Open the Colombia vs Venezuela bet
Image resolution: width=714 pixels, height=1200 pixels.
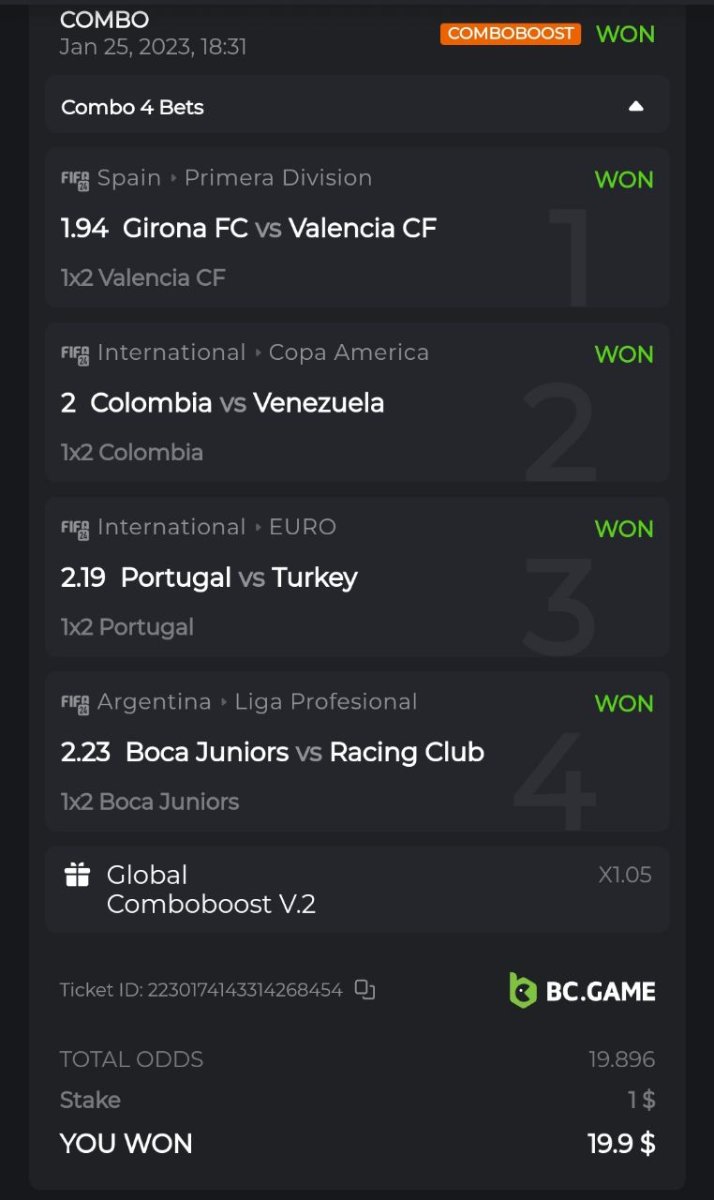coord(357,403)
